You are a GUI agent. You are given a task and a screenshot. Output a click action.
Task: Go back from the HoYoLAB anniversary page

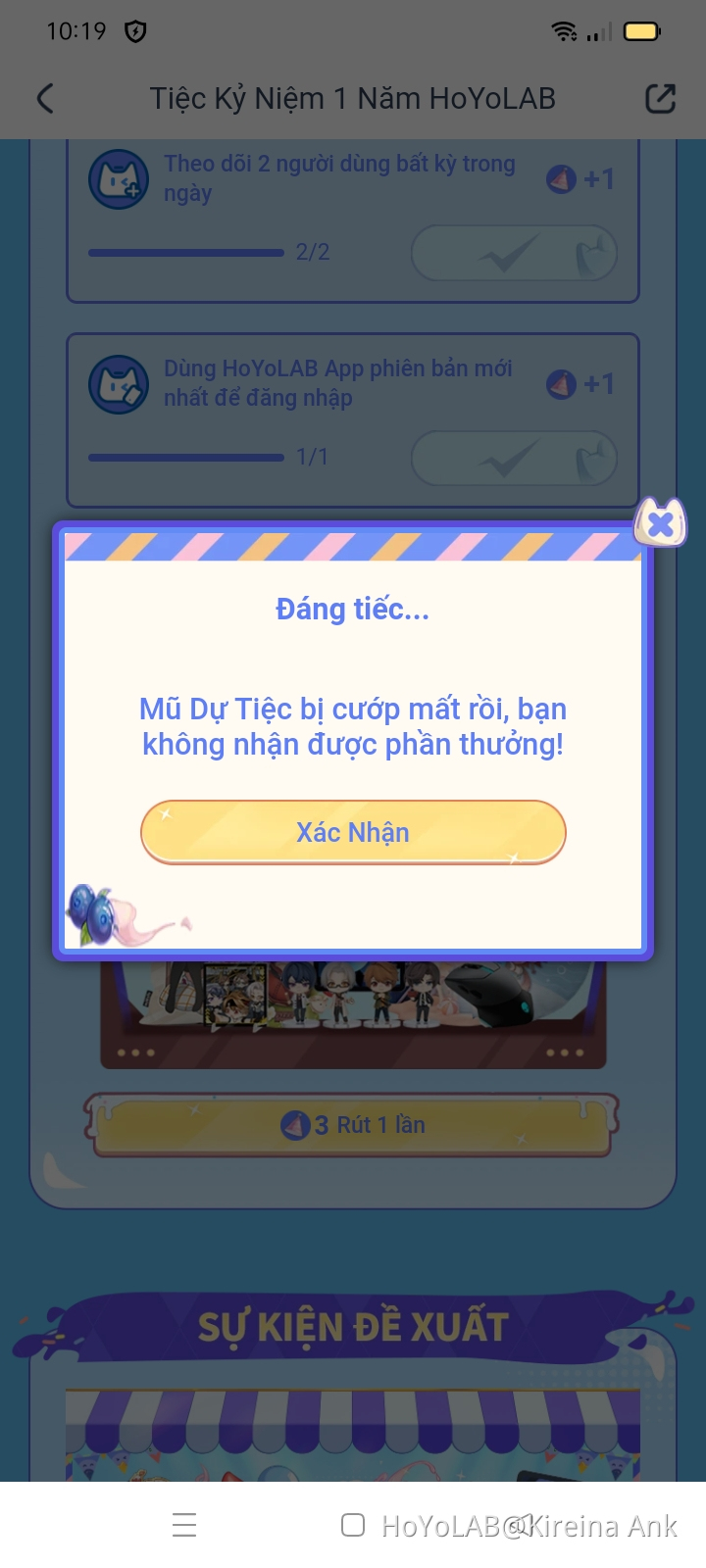pyautogui.click(x=45, y=98)
